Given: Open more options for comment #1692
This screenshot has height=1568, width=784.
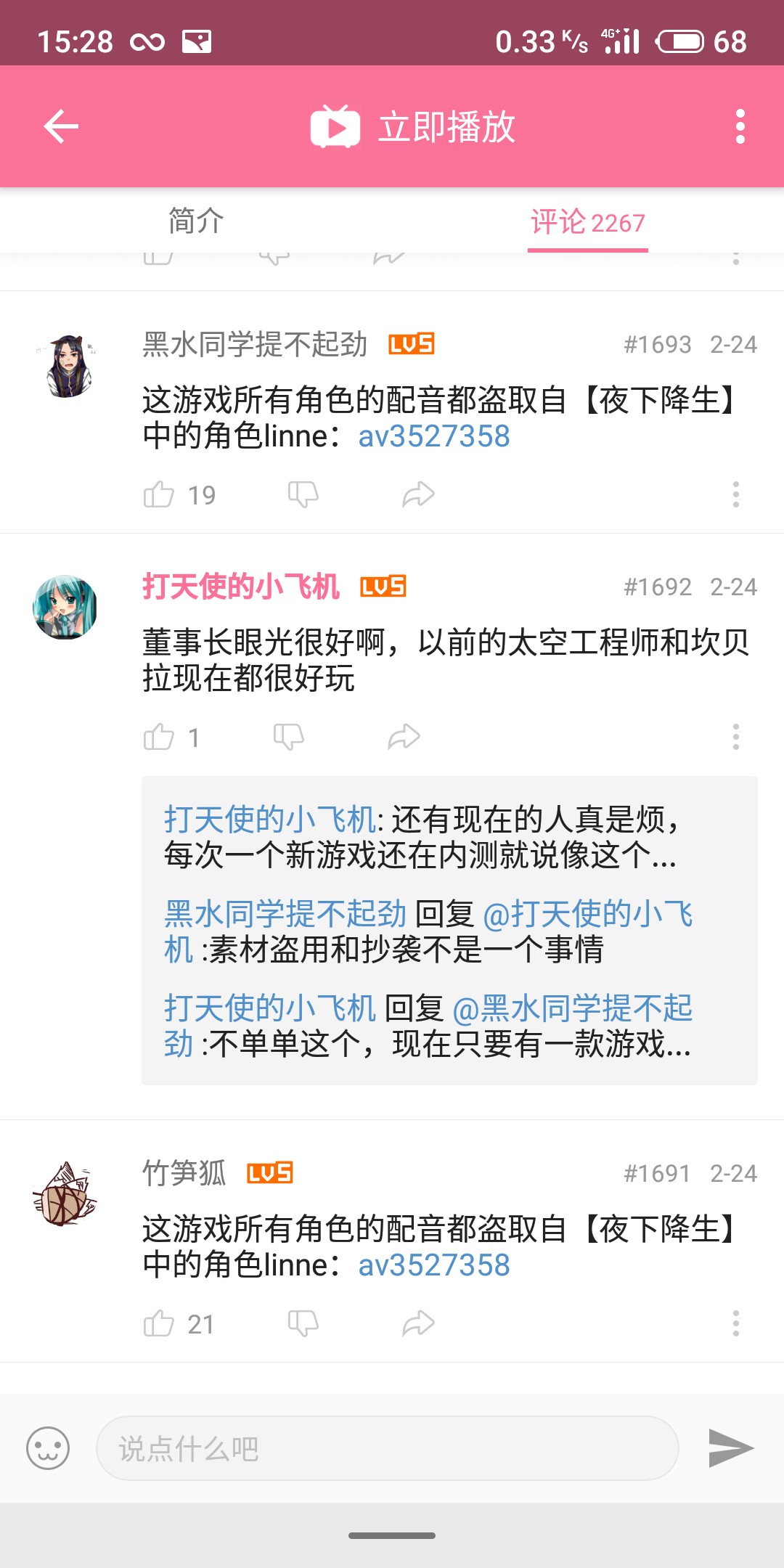Looking at the screenshot, I should [735, 738].
